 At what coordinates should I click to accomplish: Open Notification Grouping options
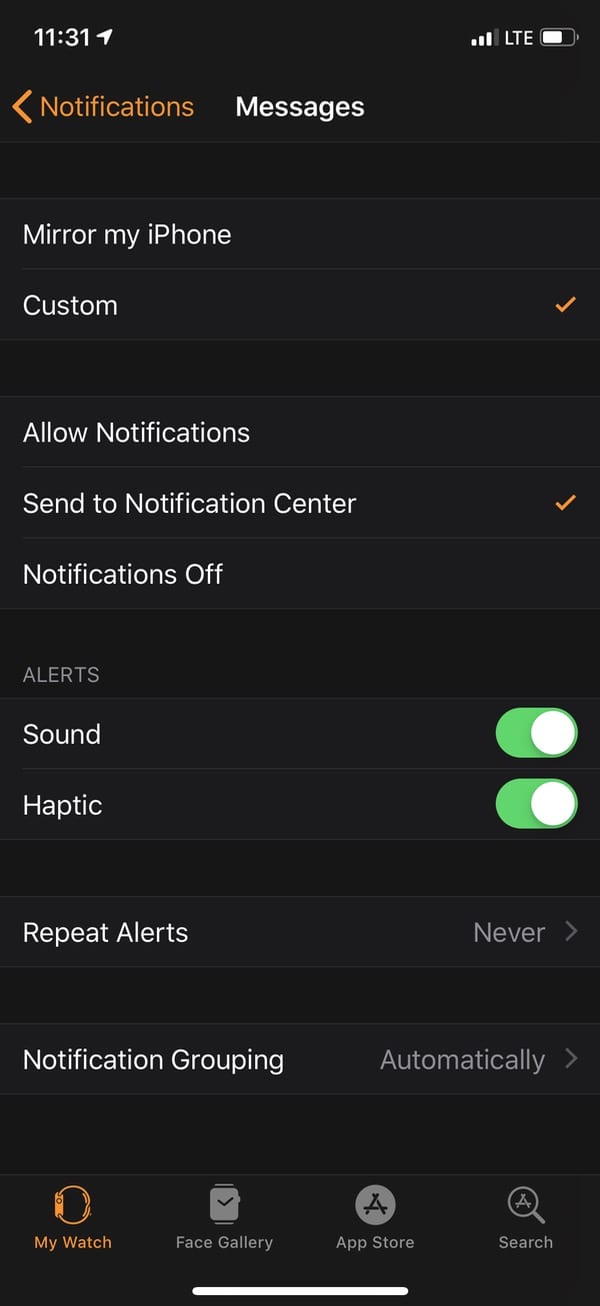click(300, 1059)
